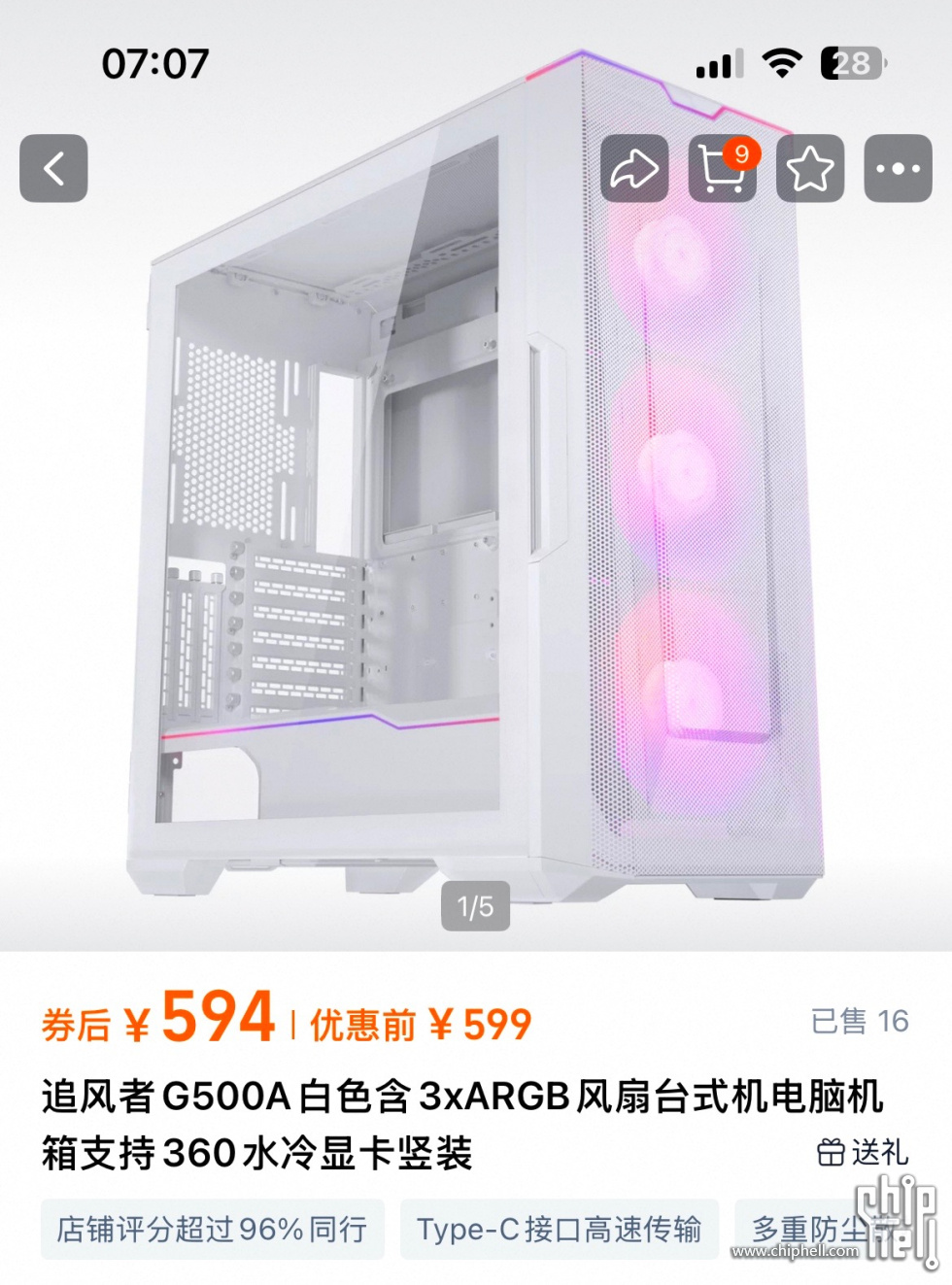Tap the 送礼 gift button
The width and height of the screenshot is (952, 1285).
[863, 1153]
